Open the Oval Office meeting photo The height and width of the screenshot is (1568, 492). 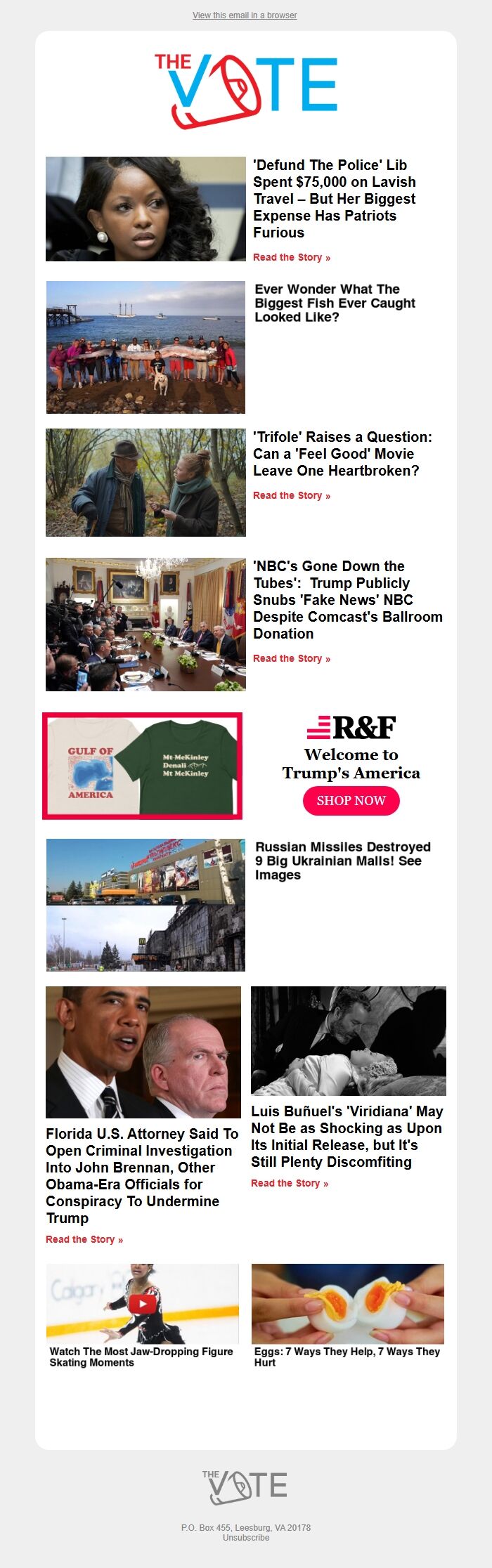[145, 624]
